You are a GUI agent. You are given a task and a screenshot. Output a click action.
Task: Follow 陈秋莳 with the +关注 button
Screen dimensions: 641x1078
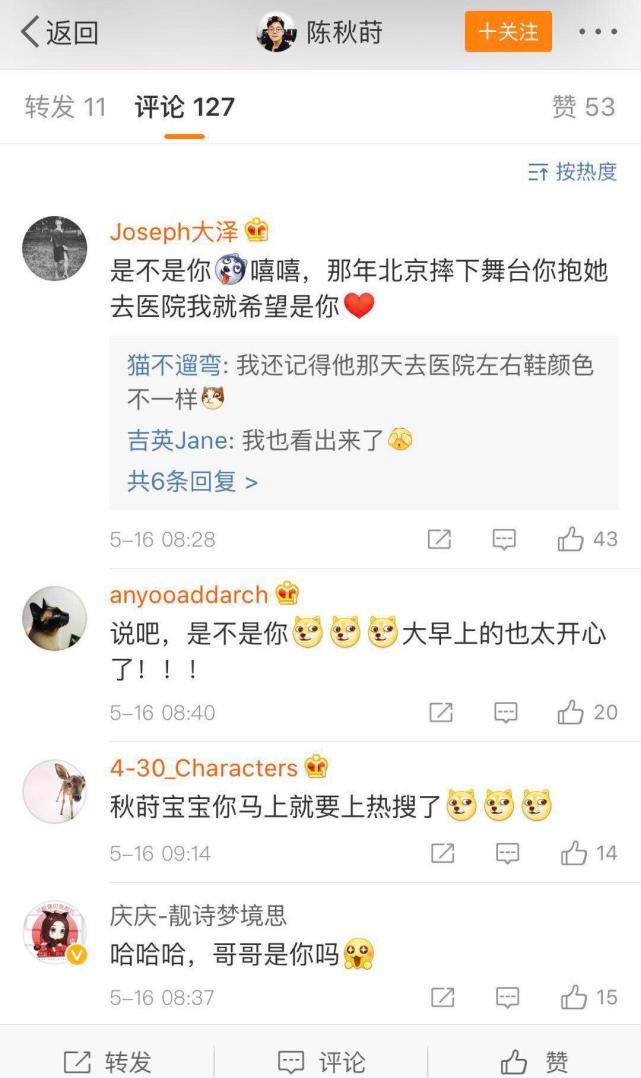point(508,32)
